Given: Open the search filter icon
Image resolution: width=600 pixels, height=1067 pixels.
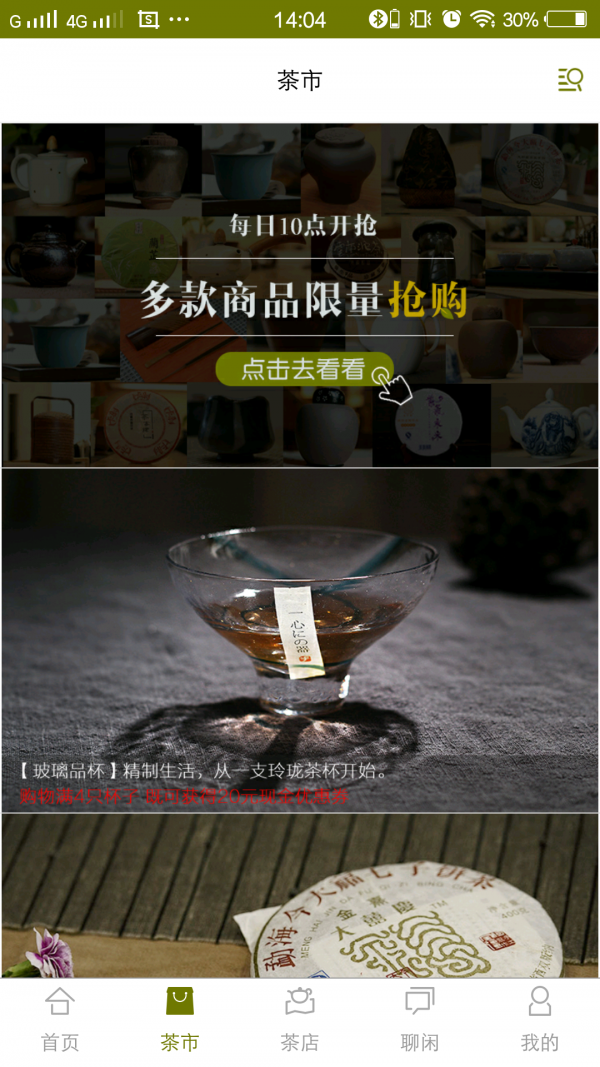Looking at the screenshot, I should pyautogui.click(x=570, y=80).
